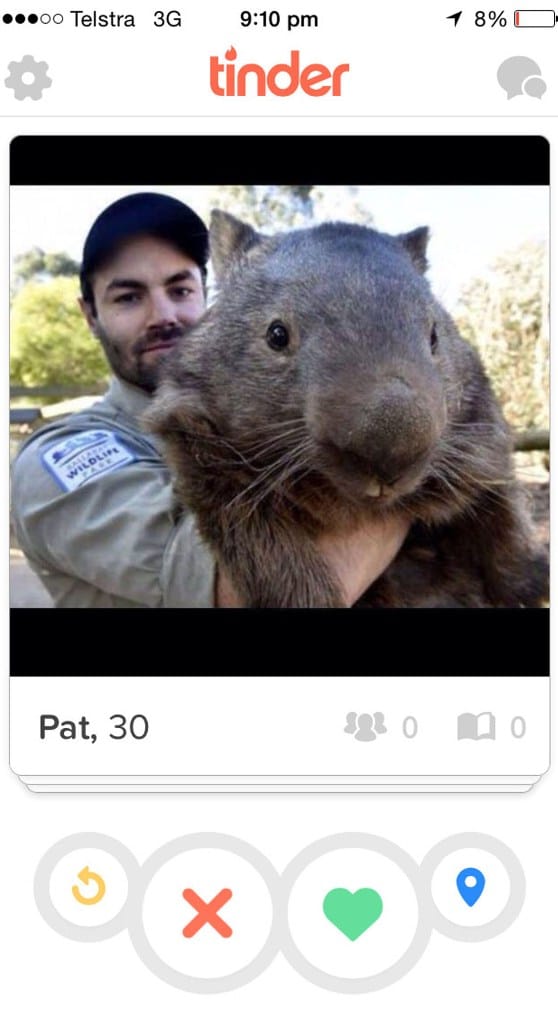Open the matches chat bubbles icon
This screenshot has height=1024, width=558.
click(521, 78)
